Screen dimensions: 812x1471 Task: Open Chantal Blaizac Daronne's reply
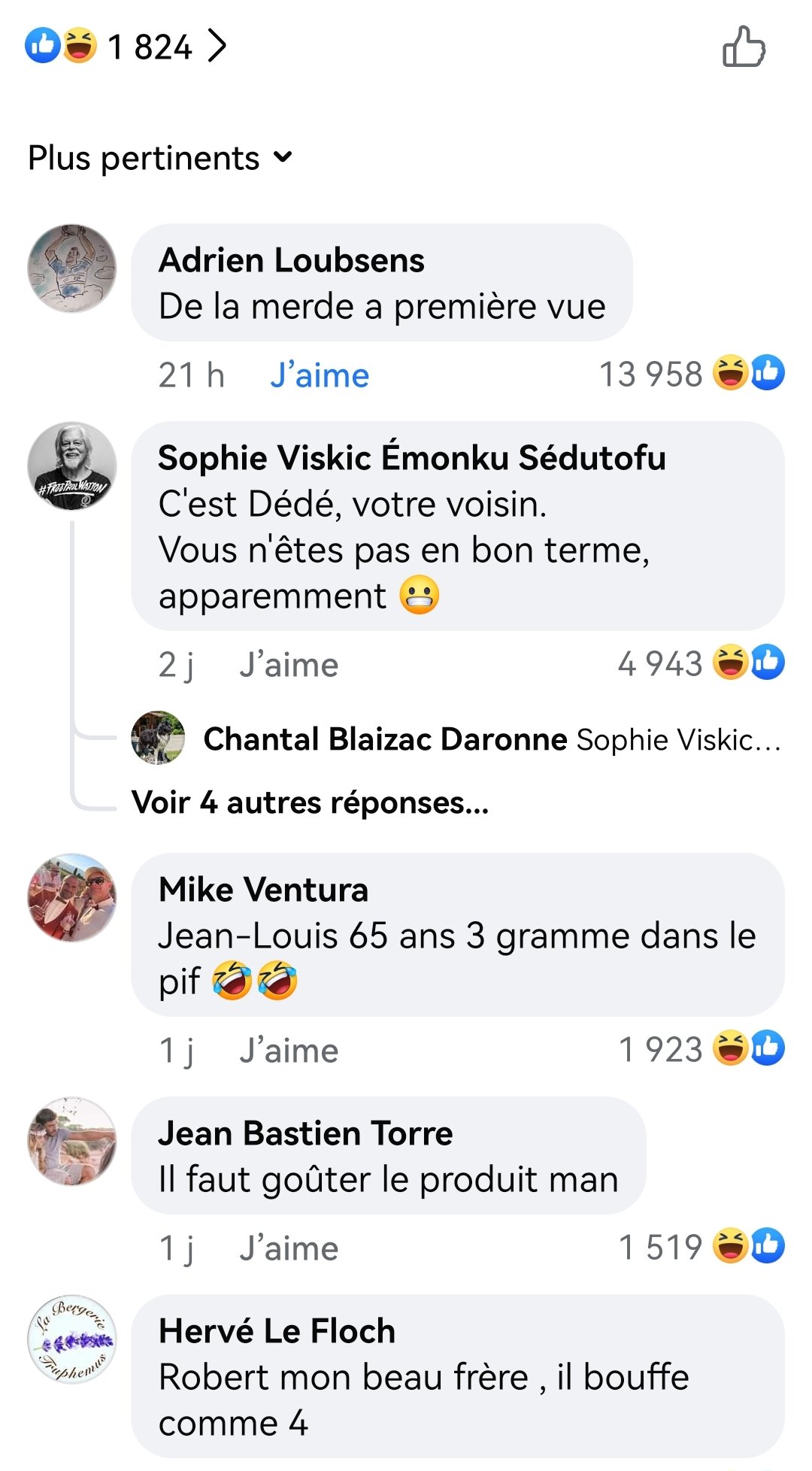(x=492, y=739)
